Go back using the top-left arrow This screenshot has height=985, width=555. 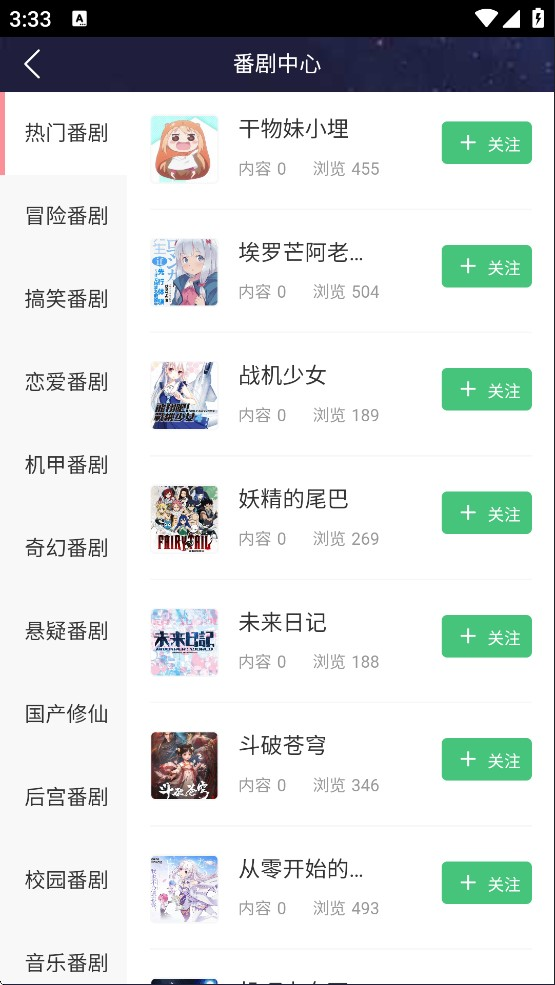(32, 64)
